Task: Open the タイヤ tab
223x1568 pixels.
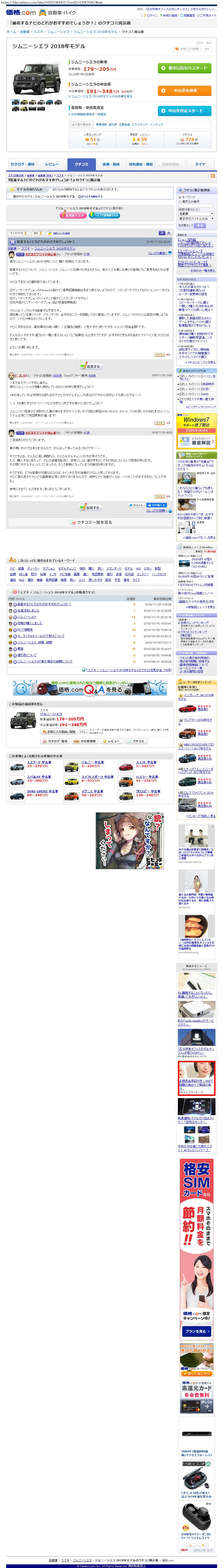Action: (200, 164)
